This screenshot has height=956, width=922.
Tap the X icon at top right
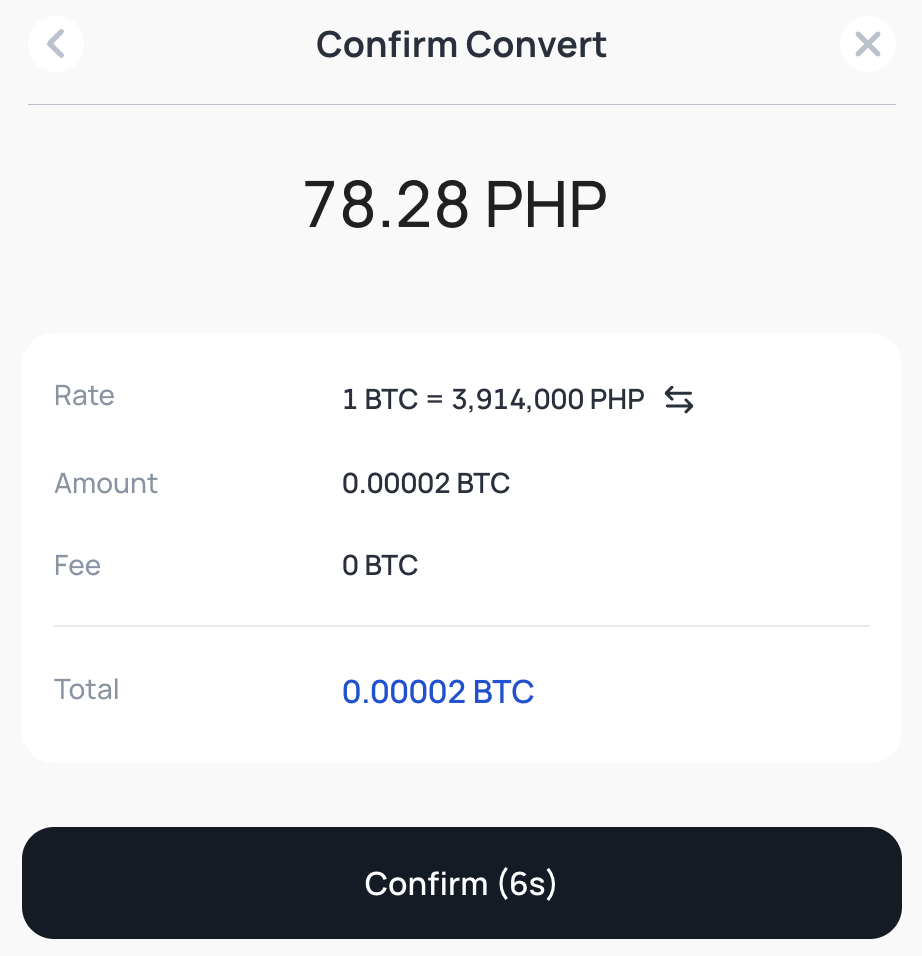(x=867, y=44)
